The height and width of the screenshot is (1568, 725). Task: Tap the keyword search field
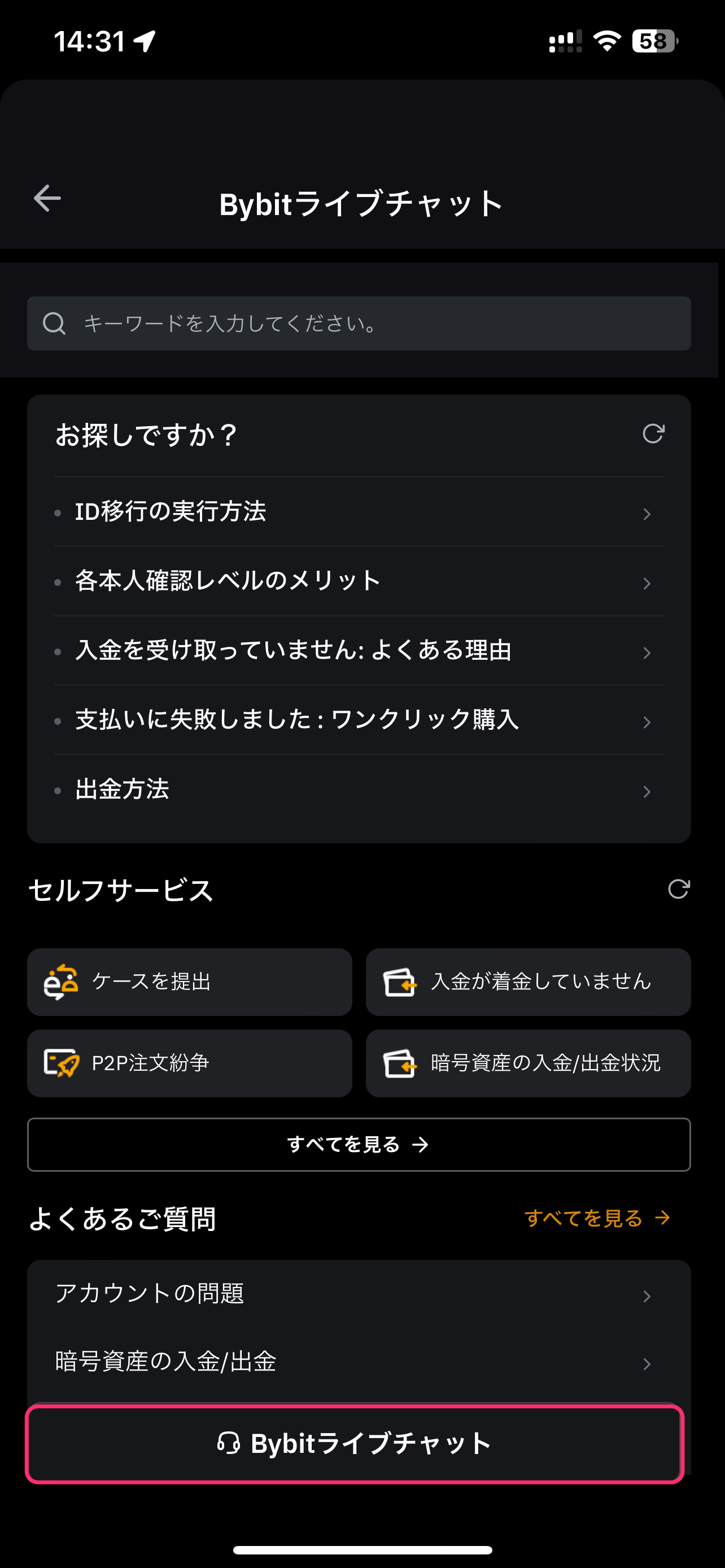coord(359,323)
